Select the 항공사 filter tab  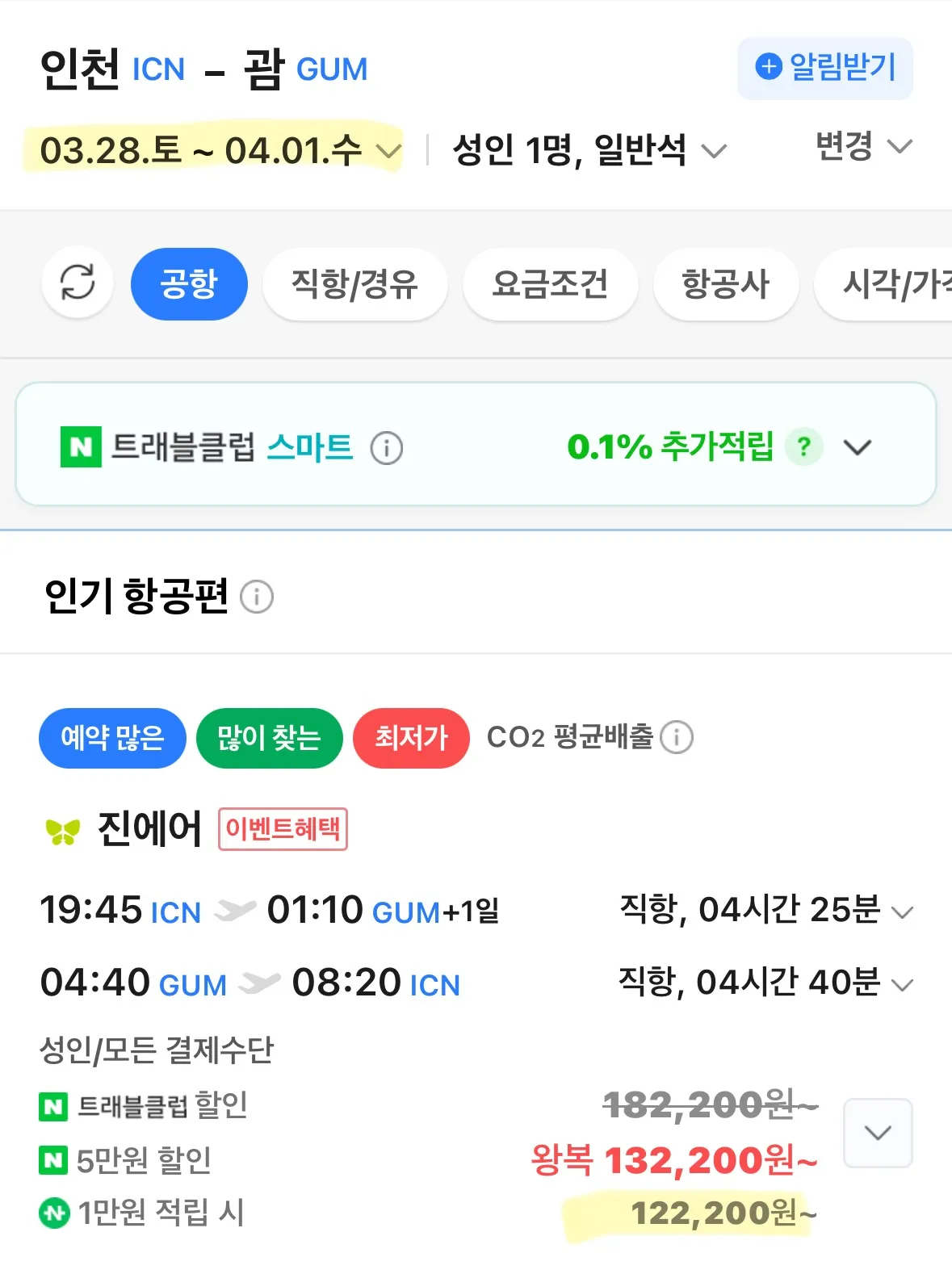tap(724, 284)
